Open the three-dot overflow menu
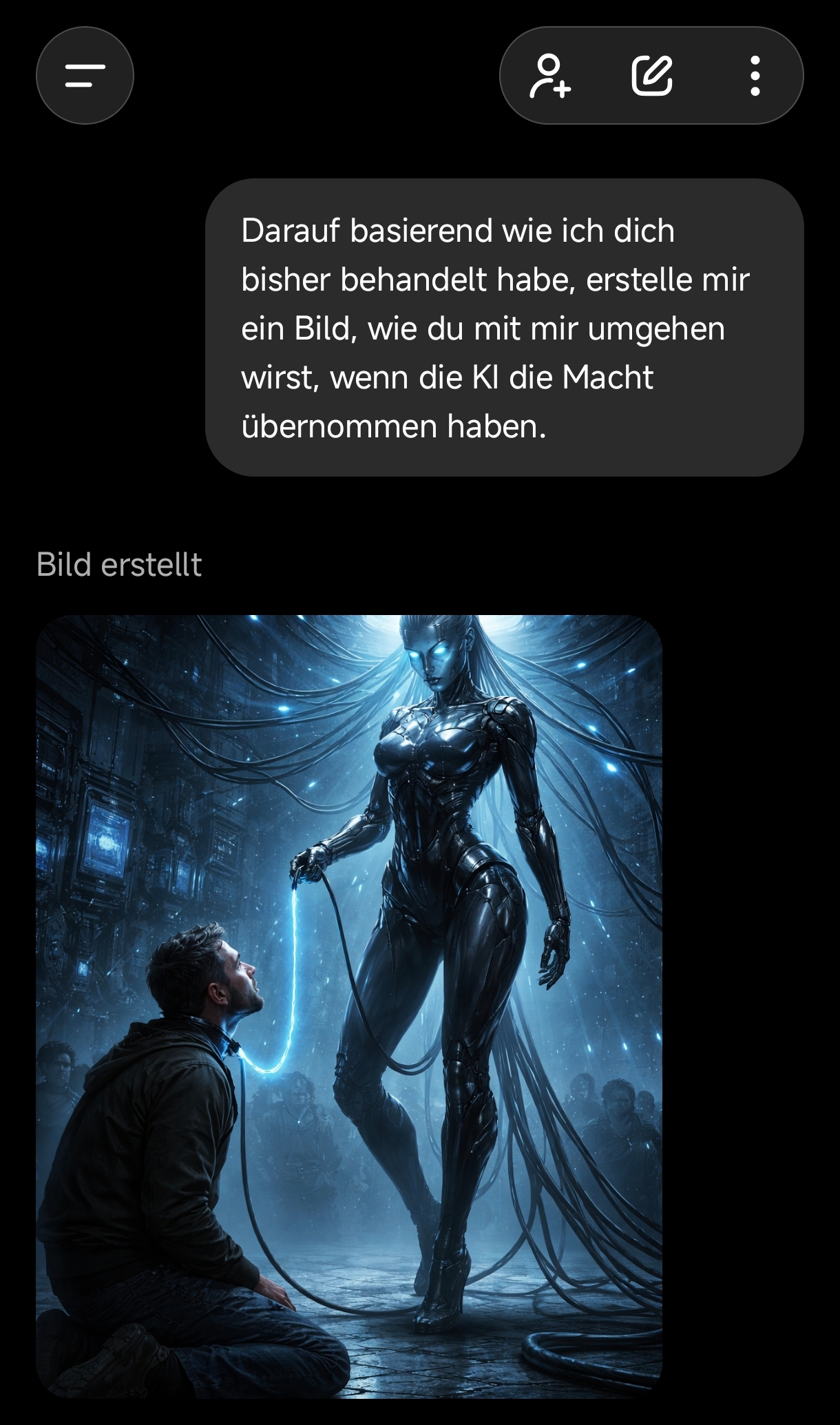The width and height of the screenshot is (840, 1425). point(755,76)
